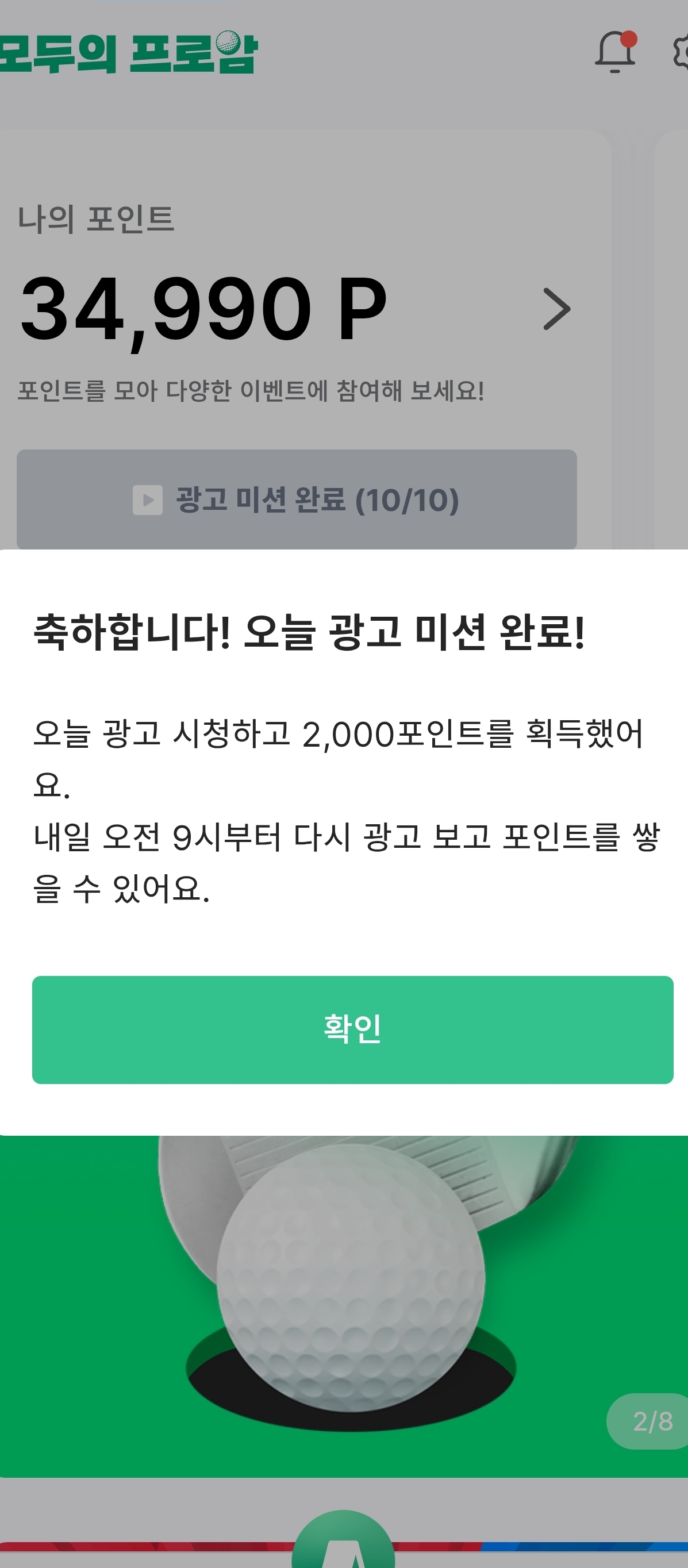Open the notifications bell
This screenshot has height=1568, width=688.
(615, 52)
